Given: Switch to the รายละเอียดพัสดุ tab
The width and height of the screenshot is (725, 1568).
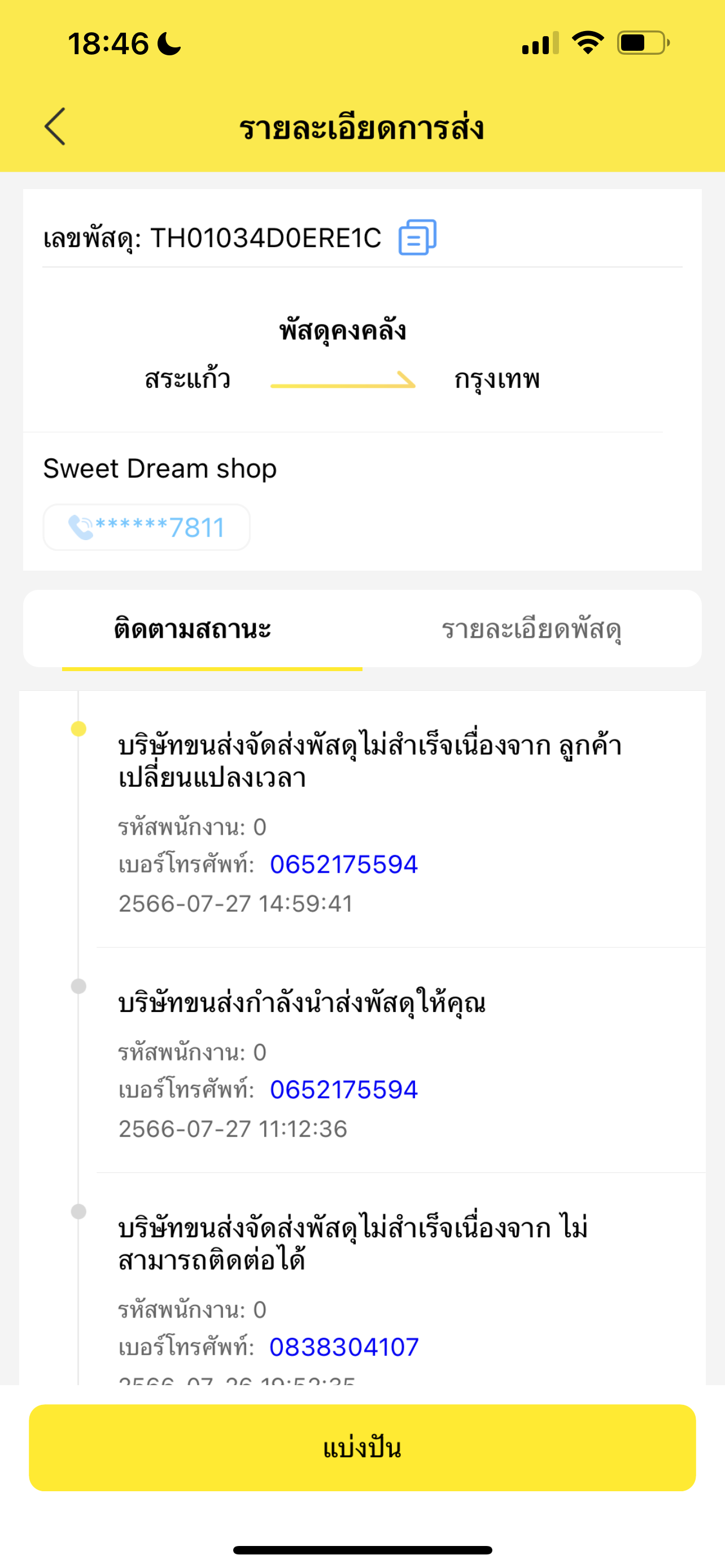Looking at the screenshot, I should click(x=531, y=629).
